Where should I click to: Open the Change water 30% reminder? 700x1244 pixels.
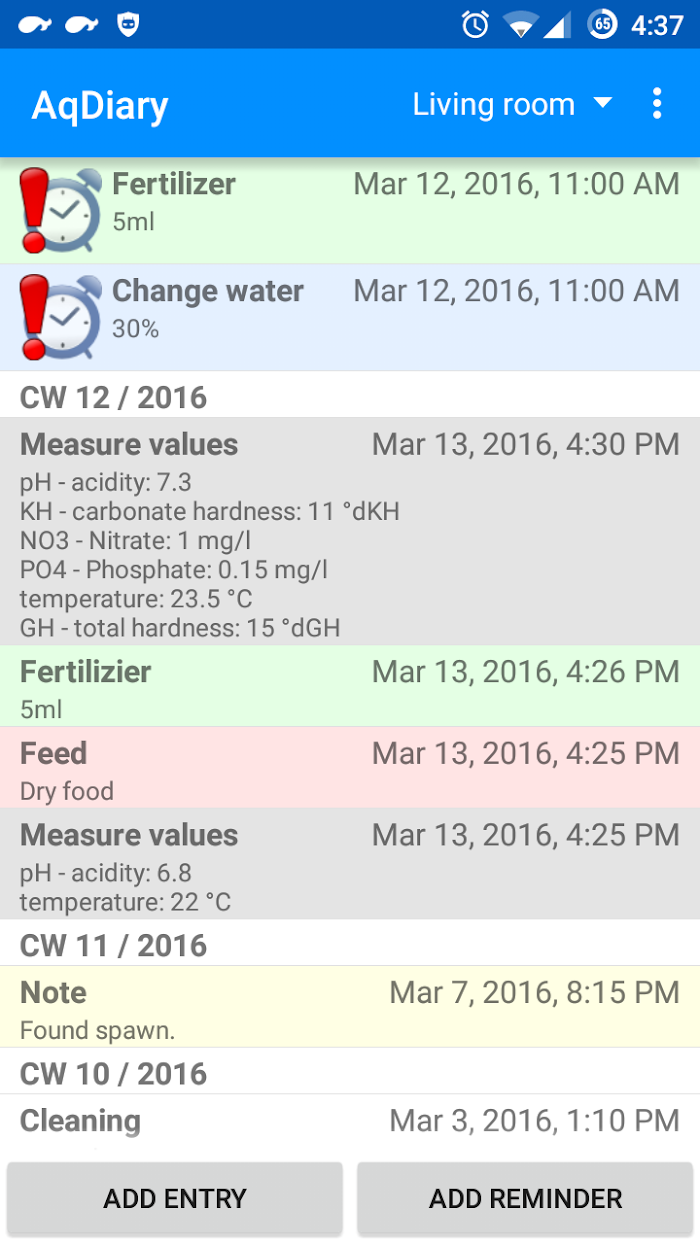(350, 317)
